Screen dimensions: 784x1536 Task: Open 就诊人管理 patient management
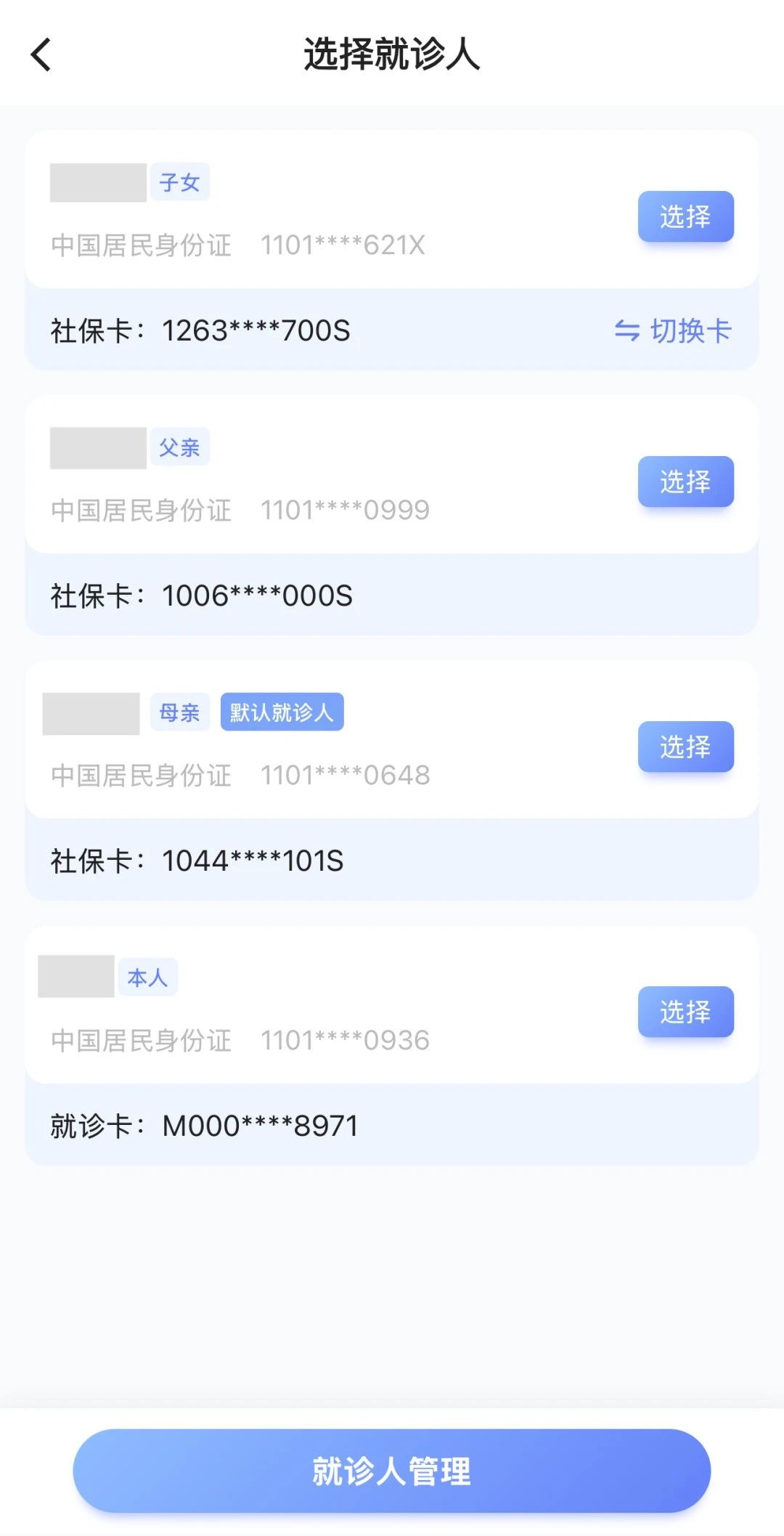(x=392, y=1471)
